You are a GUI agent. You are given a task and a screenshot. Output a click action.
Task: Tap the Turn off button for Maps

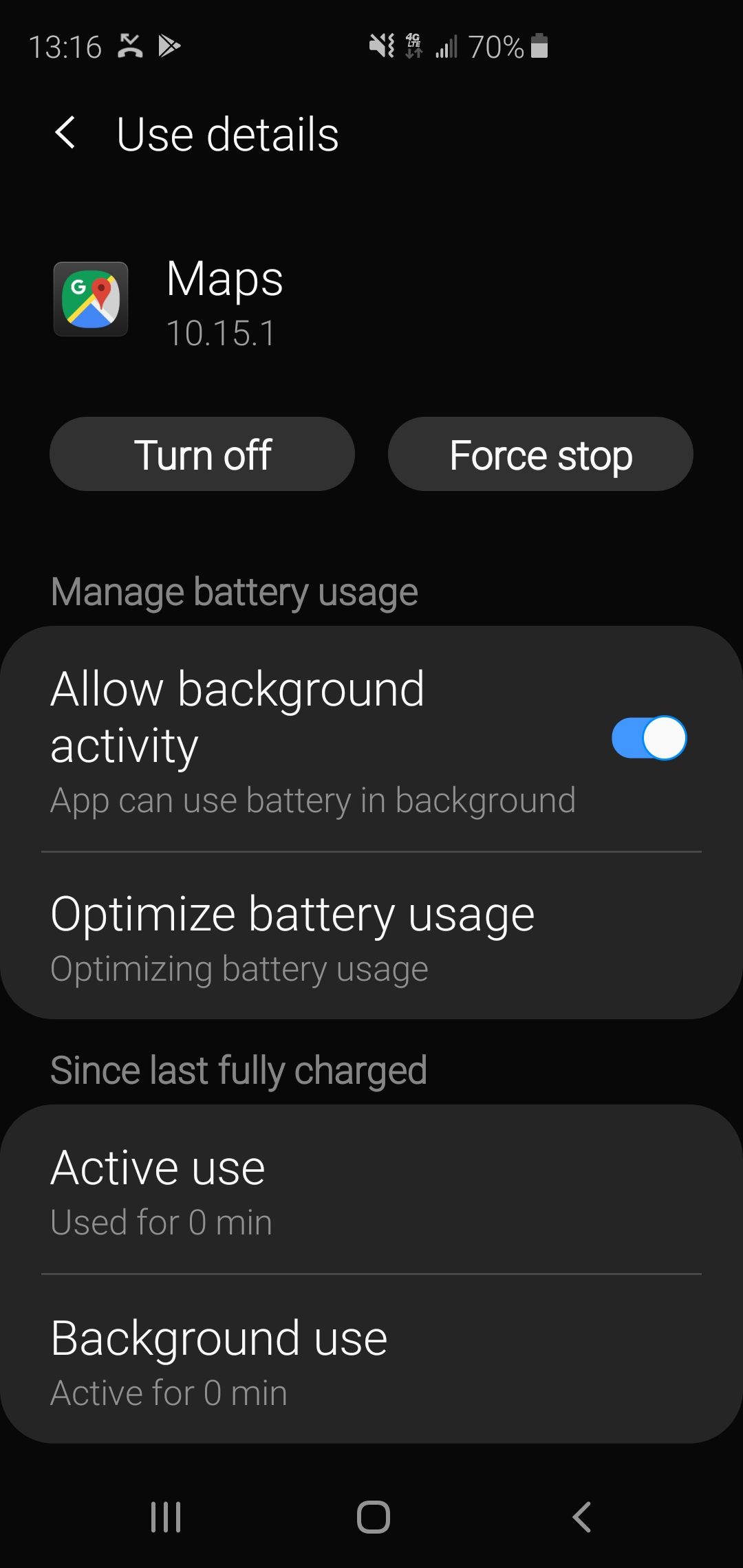[202, 455]
